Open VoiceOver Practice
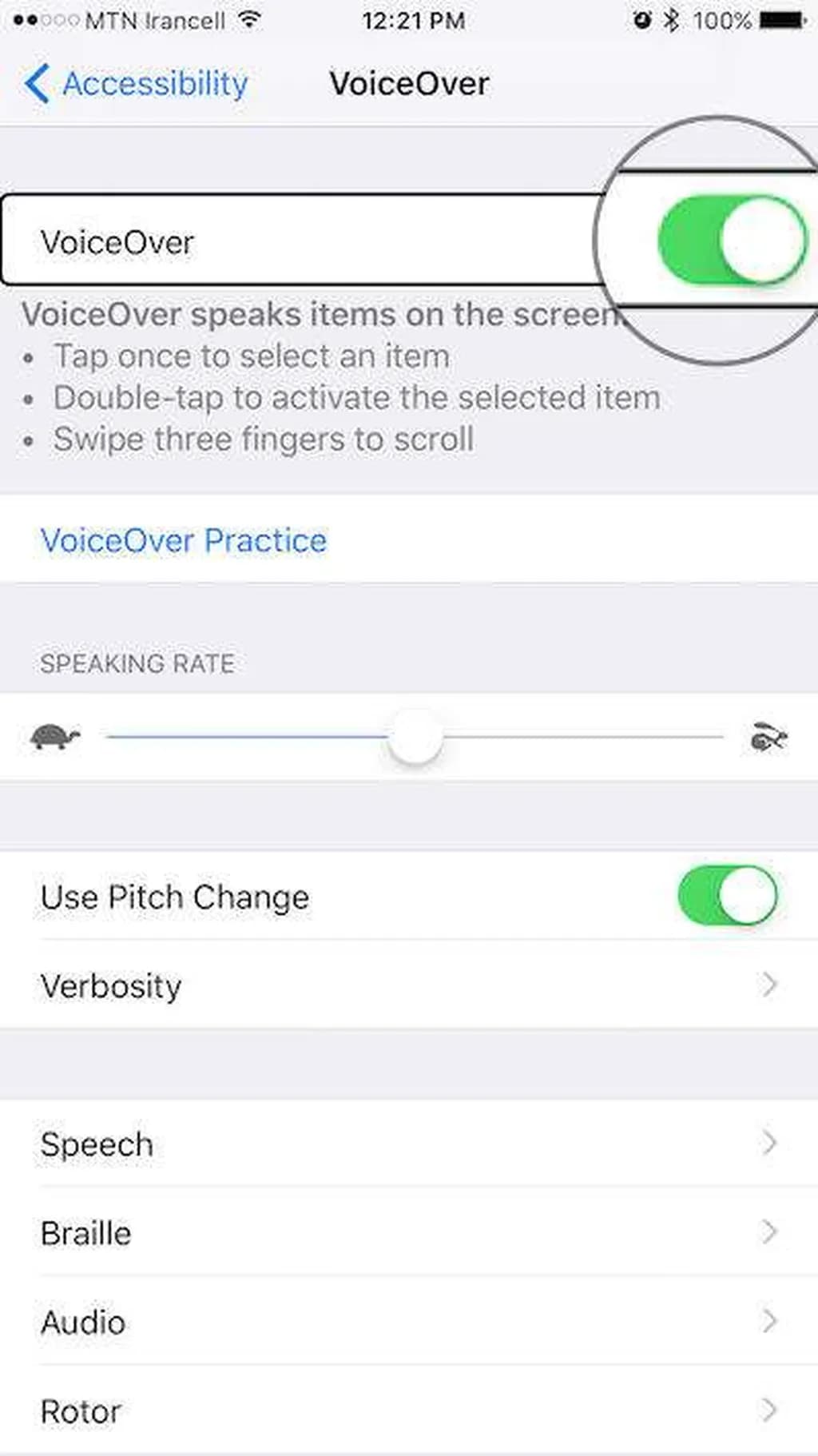 184,541
